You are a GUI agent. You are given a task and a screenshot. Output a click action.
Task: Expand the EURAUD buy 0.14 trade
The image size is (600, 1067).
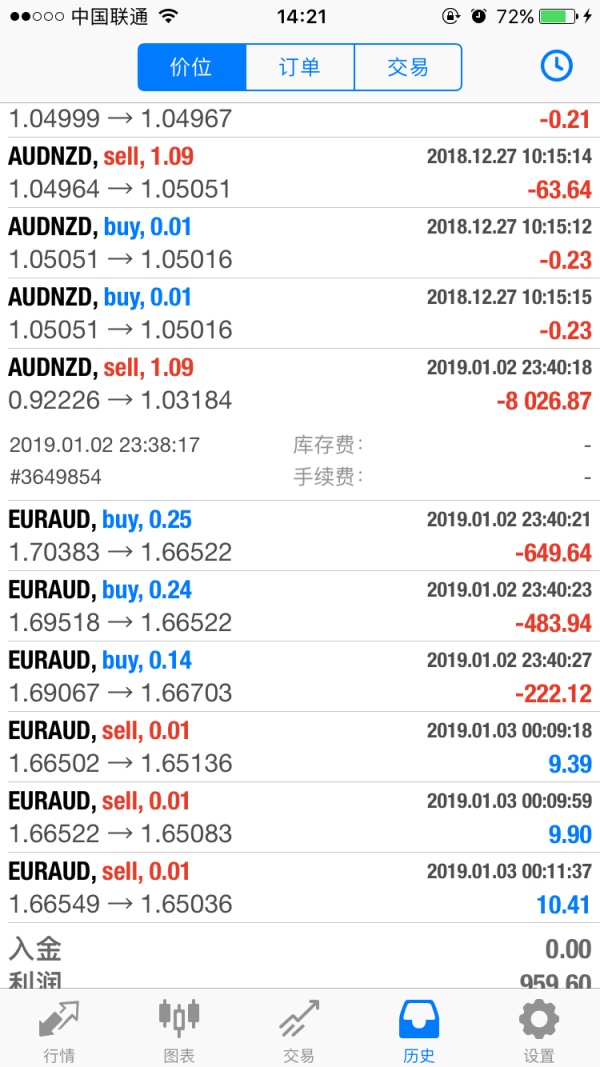click(x=300, y=676)
